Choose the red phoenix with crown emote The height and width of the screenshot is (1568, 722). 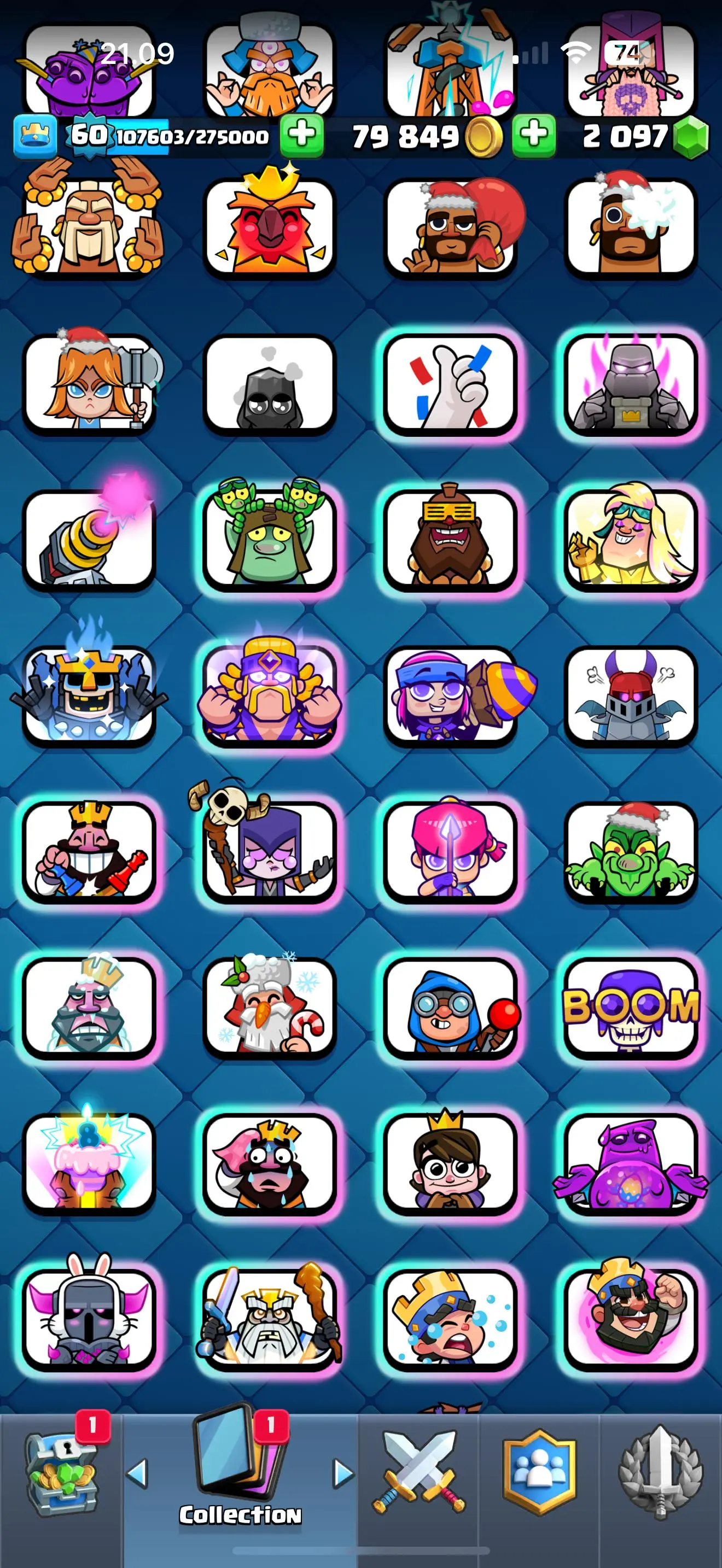[x=269, y=226]
